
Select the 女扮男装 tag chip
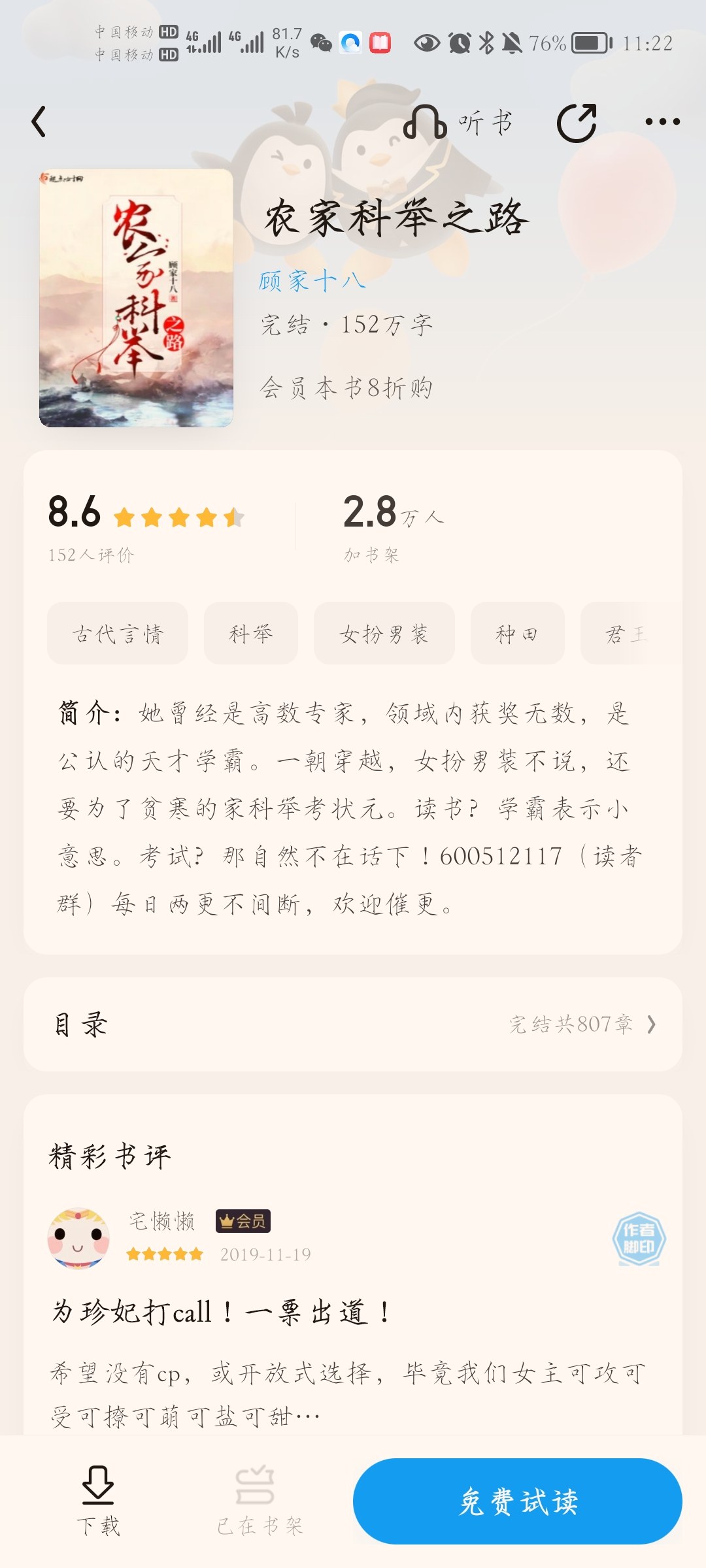click(x=384, y=633)
